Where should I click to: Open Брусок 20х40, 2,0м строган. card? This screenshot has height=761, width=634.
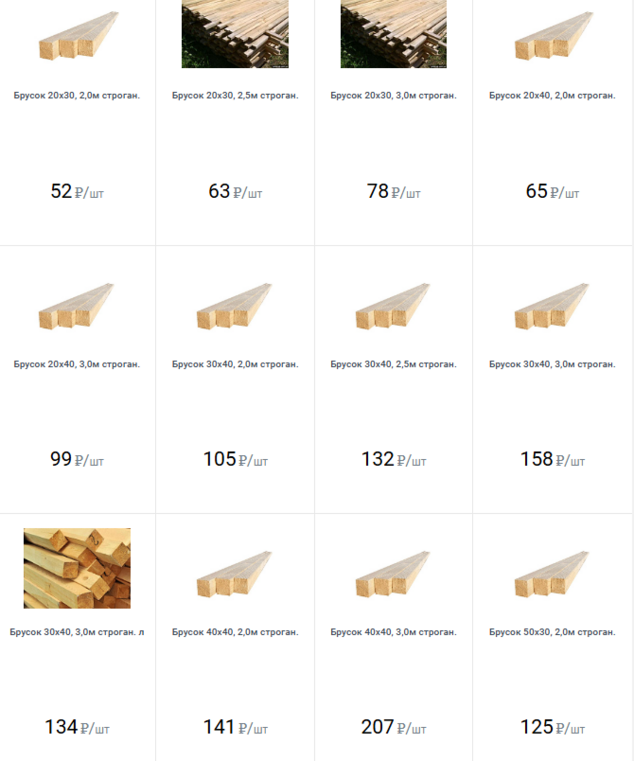(x=552, y=96)
